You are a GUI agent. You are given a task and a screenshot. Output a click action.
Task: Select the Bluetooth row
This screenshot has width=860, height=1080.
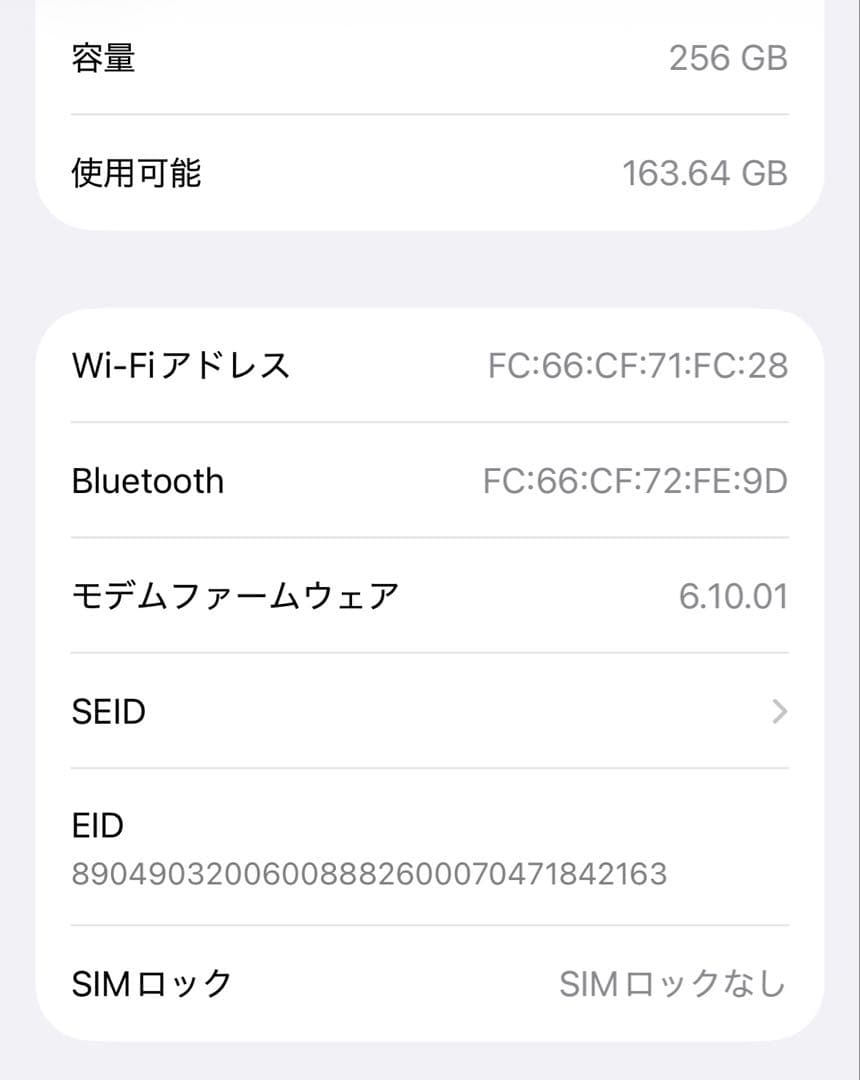(430, 480)
